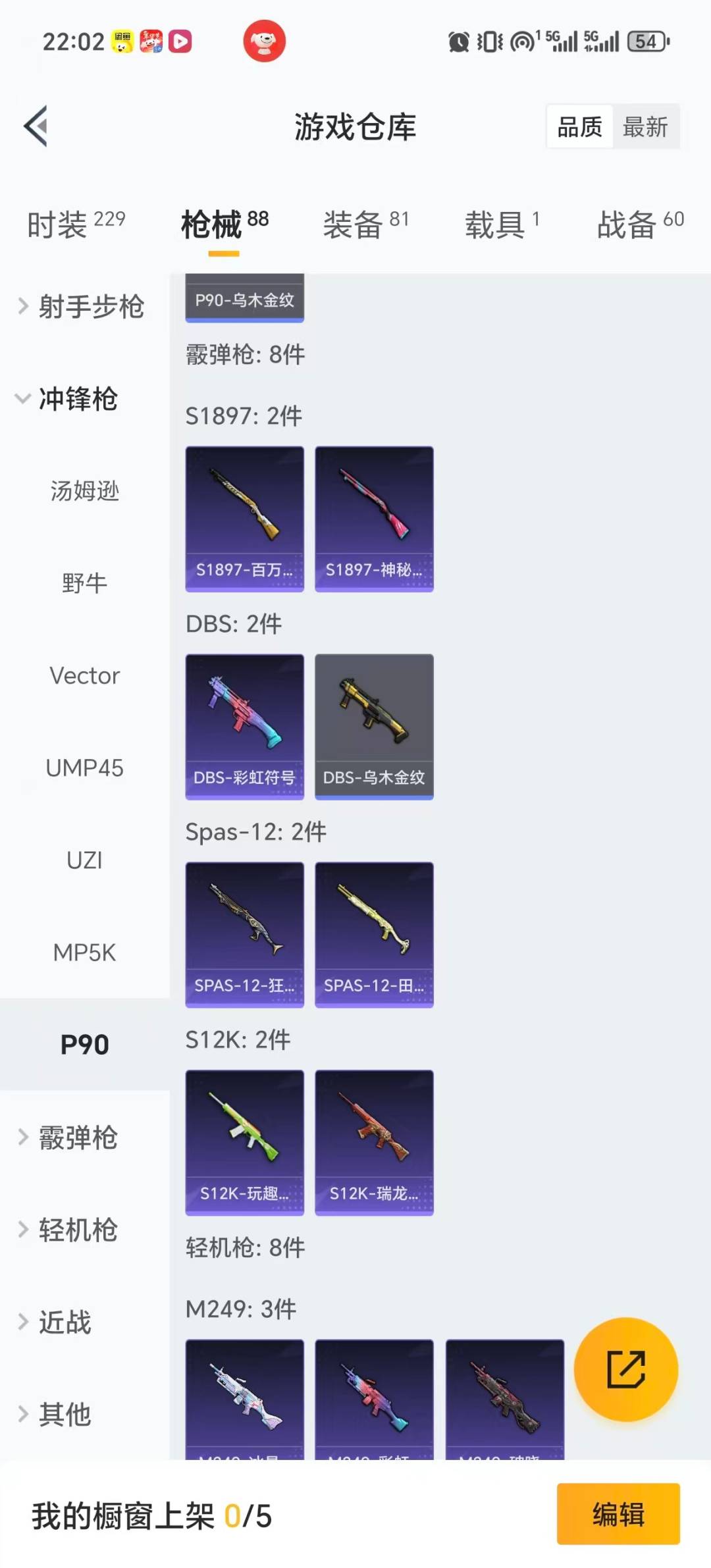Screen dimensions: 711x1568
Task: Select P90 in the weapon sidebar
Action: click(85, 1044)
